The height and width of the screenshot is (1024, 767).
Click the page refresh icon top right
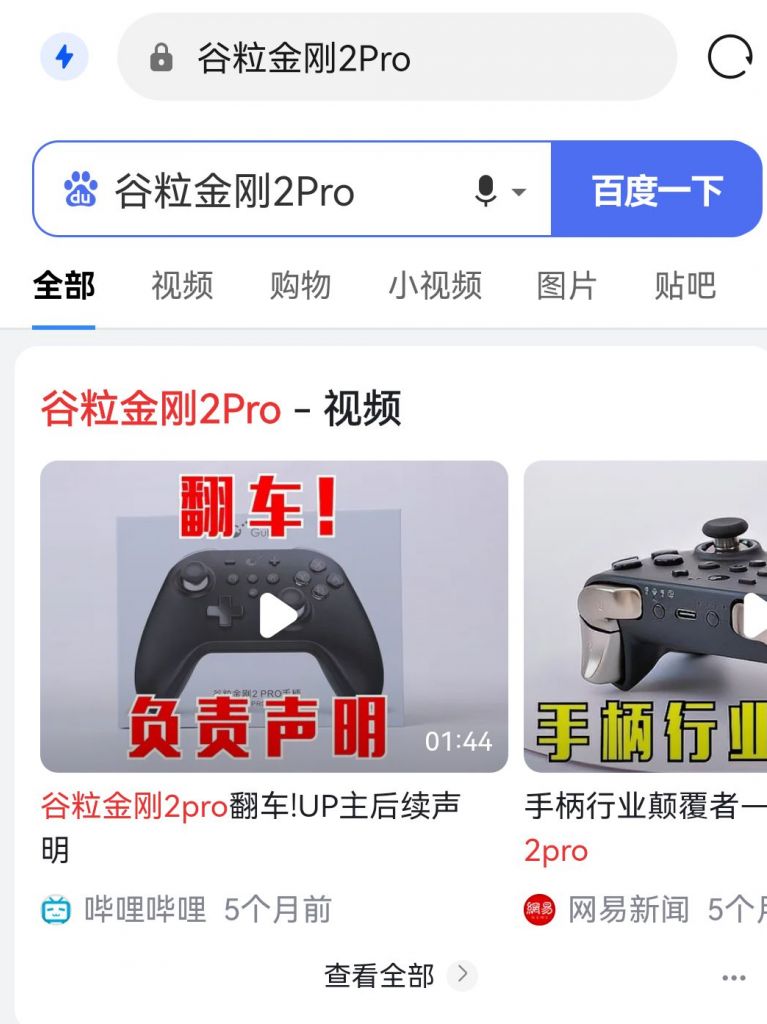(731, 56)
